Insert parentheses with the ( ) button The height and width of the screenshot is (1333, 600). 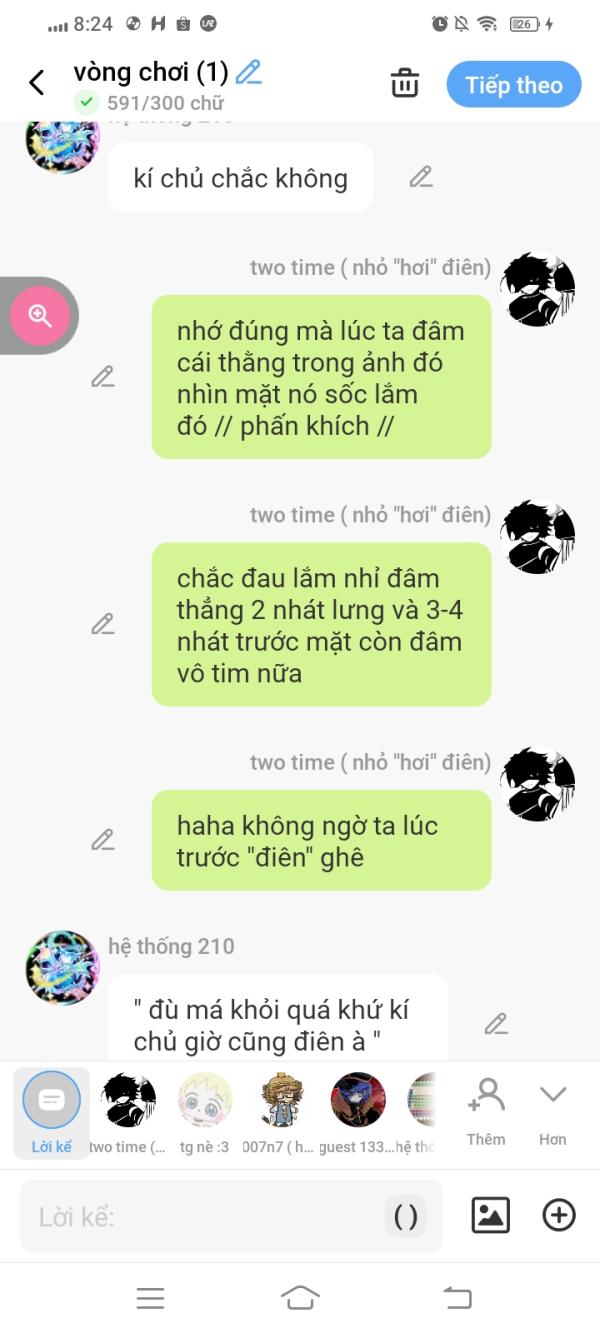point(406,1216)
